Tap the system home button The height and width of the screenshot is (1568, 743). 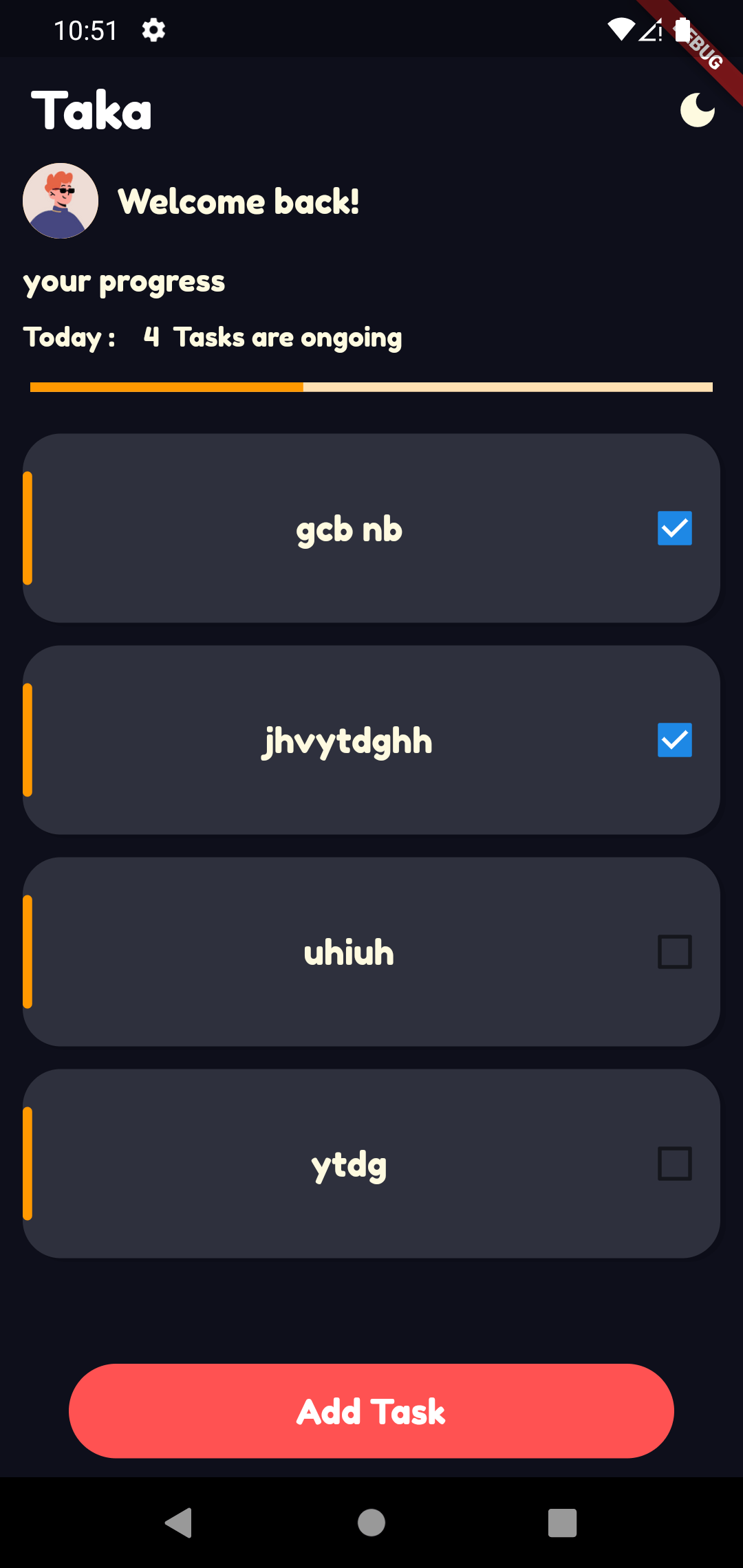click(x=371, y=1523)
